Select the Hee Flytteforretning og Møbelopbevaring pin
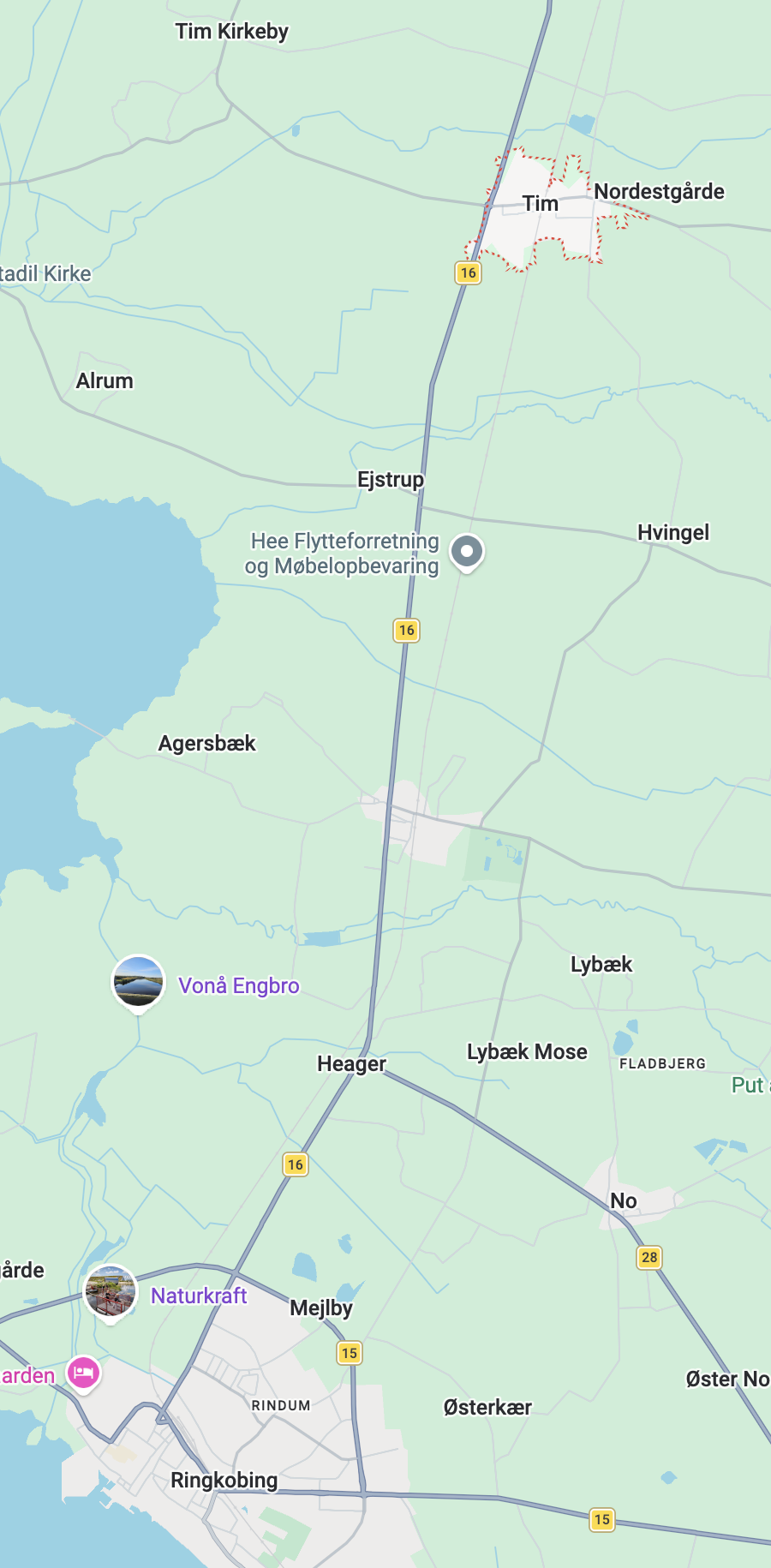 point(467,553)
